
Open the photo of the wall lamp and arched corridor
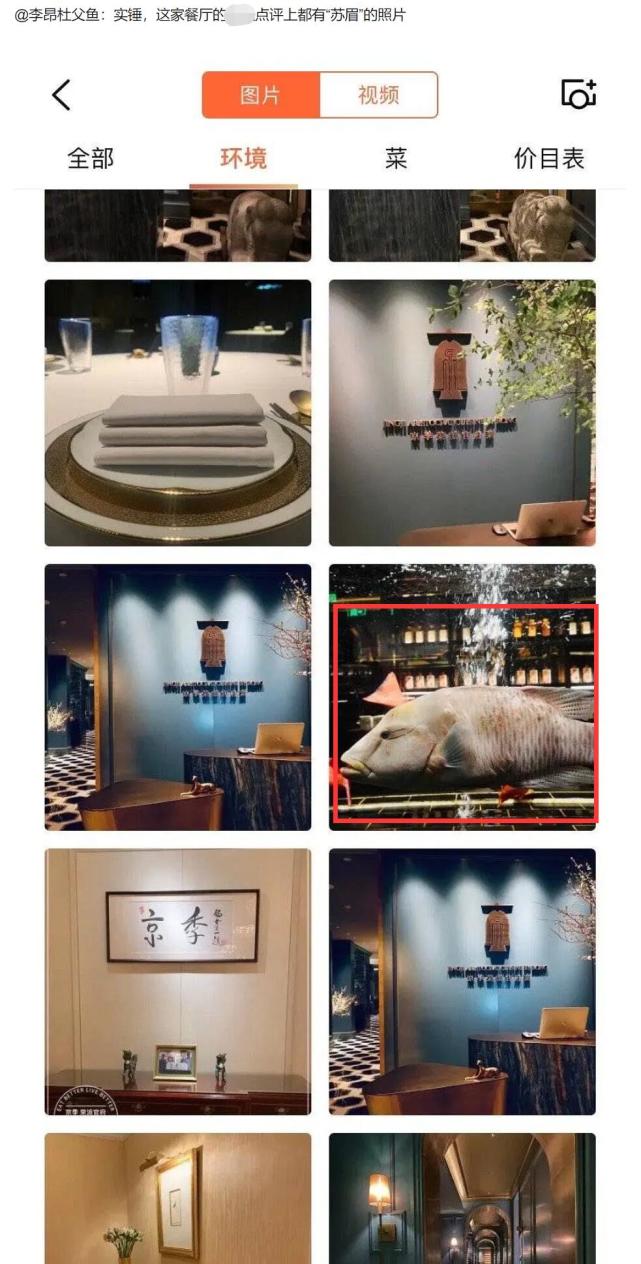[x=462, y=1198]
